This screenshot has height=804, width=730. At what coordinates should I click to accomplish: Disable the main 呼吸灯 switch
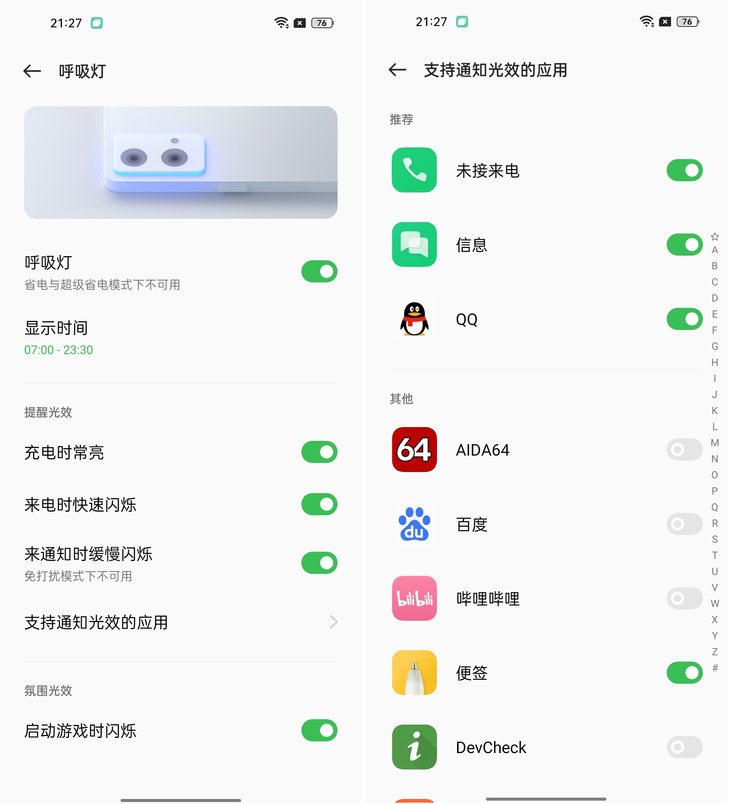pos(318,272)
